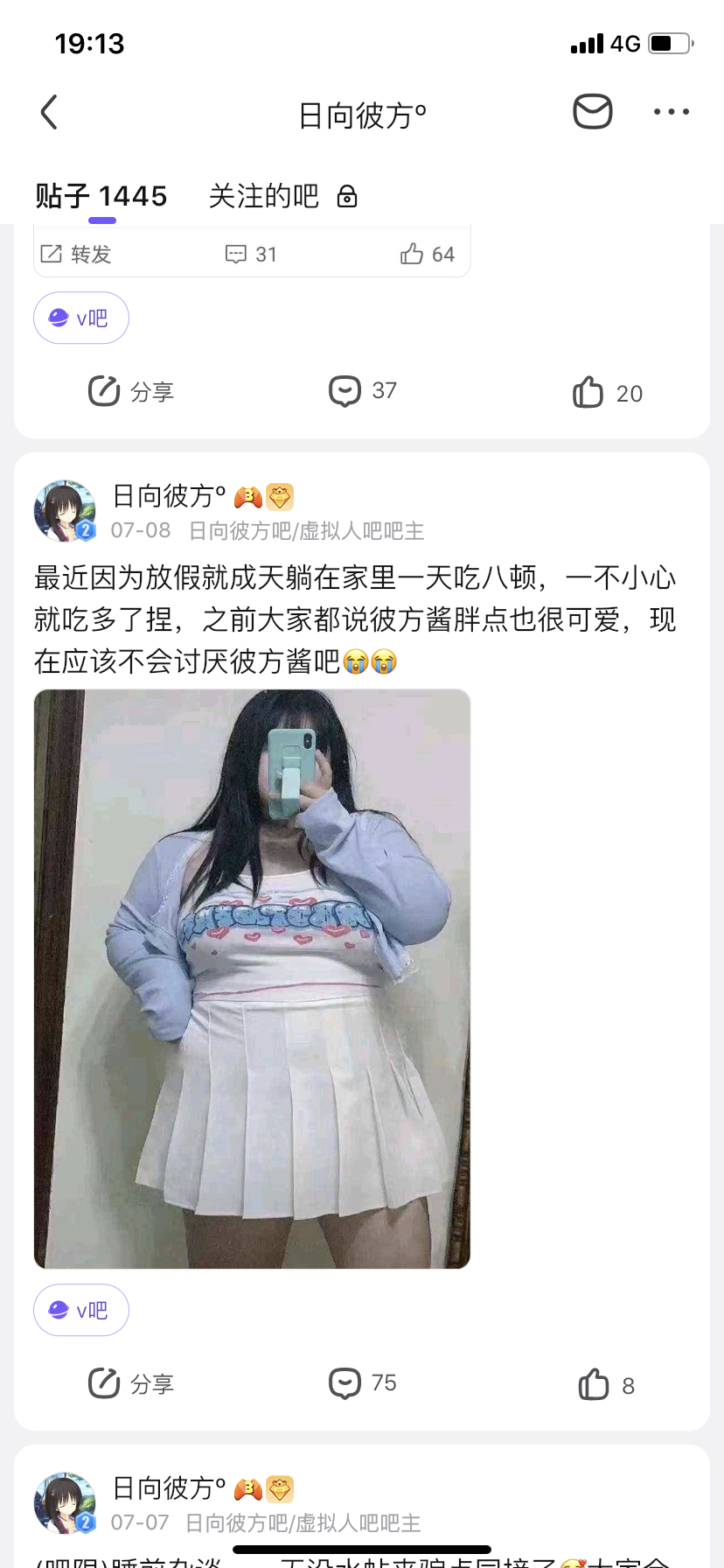Open the message envelope icon
Image resolution: width=724 pixels, height=1568 pixels.
(x=592, y=112)
